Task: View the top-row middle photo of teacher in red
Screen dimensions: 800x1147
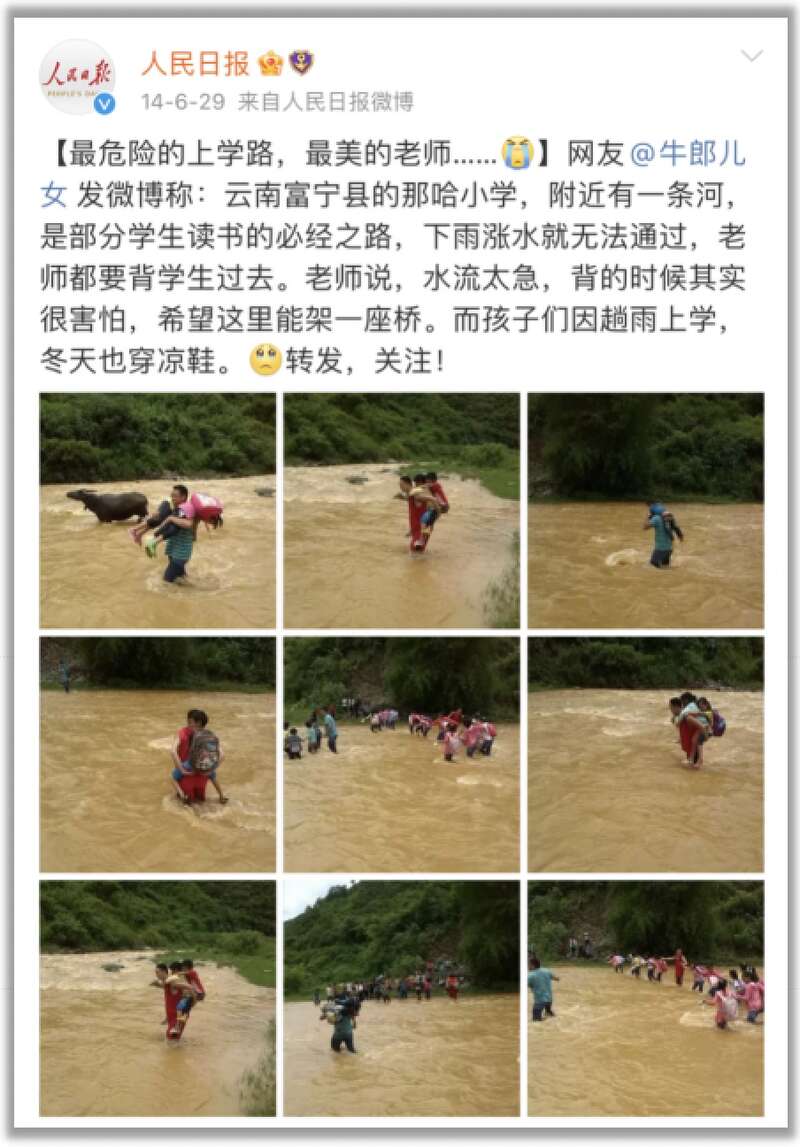Action: (401, 510)
